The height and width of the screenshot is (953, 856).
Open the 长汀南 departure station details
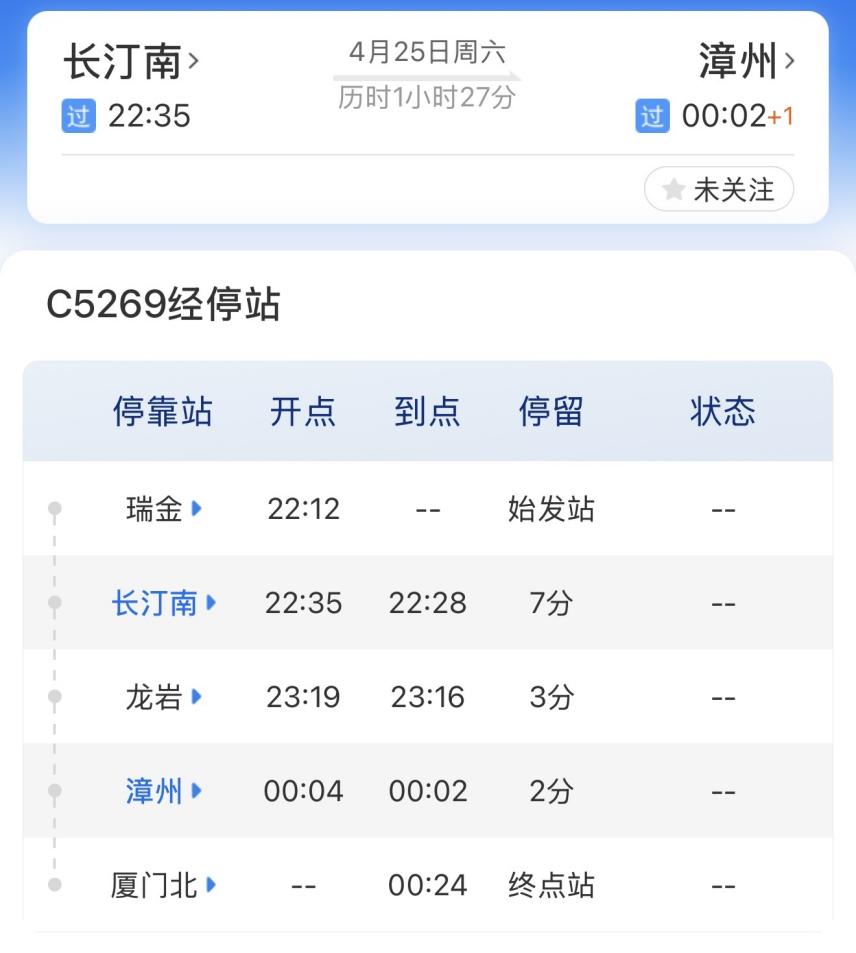coord(131,63)
